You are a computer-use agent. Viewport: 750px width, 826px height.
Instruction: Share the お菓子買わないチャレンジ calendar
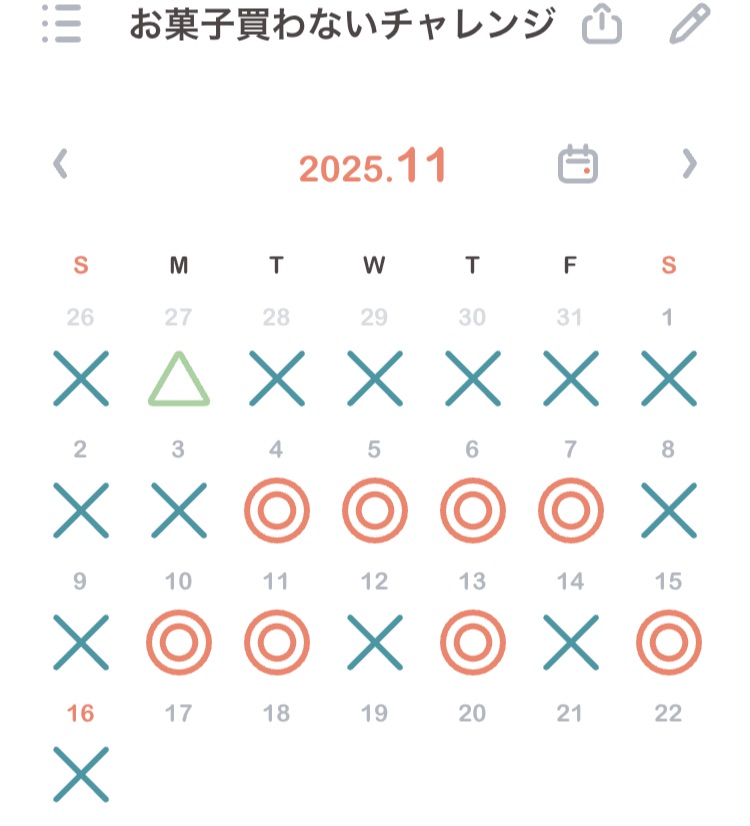[601, 24]
